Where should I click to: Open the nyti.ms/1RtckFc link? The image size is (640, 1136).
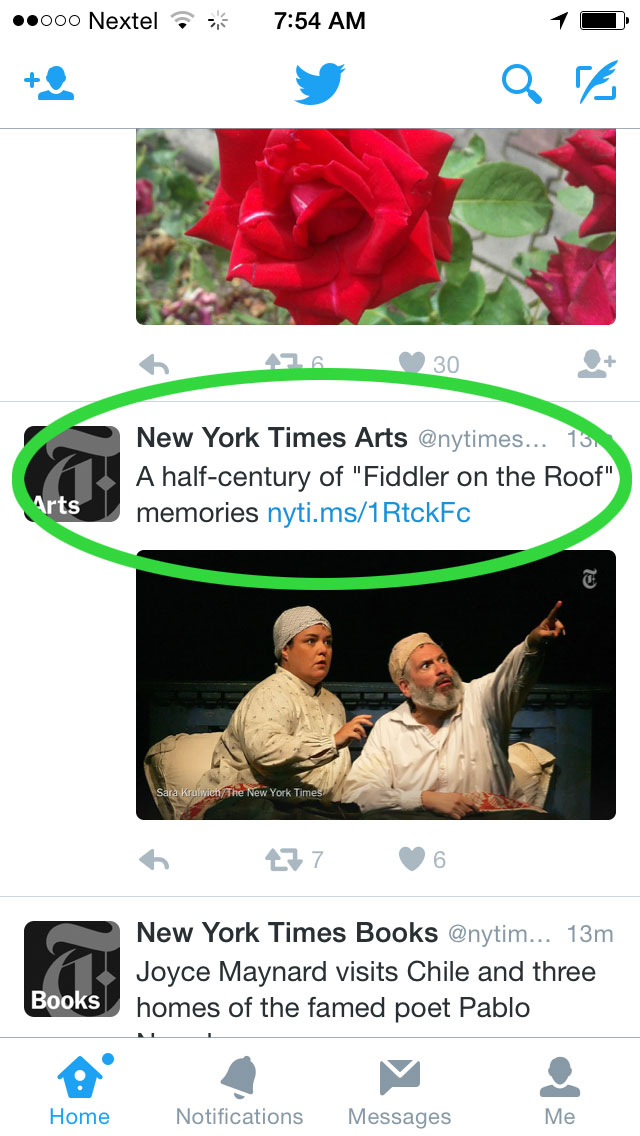point(369,513)
